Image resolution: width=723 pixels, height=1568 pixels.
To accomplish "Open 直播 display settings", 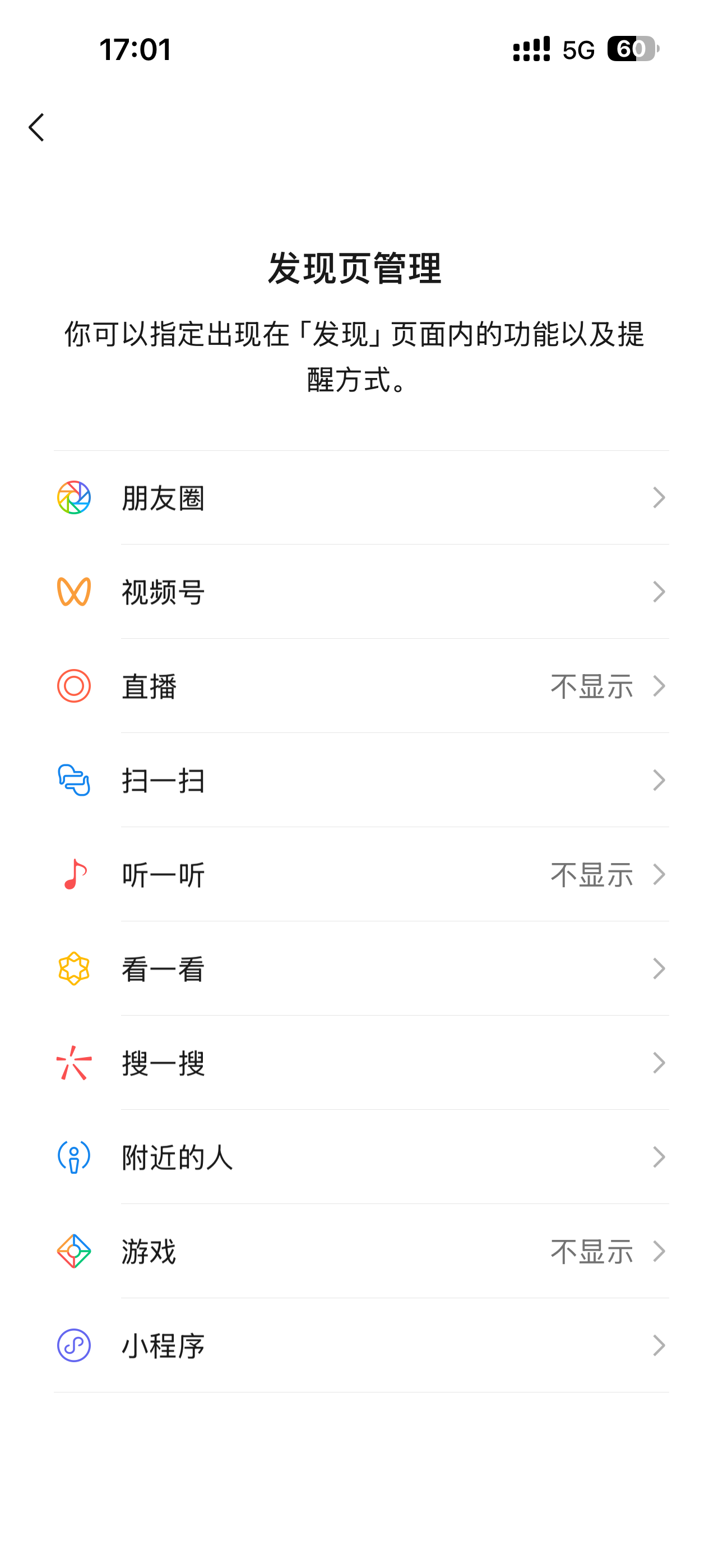I will (361, 686).
